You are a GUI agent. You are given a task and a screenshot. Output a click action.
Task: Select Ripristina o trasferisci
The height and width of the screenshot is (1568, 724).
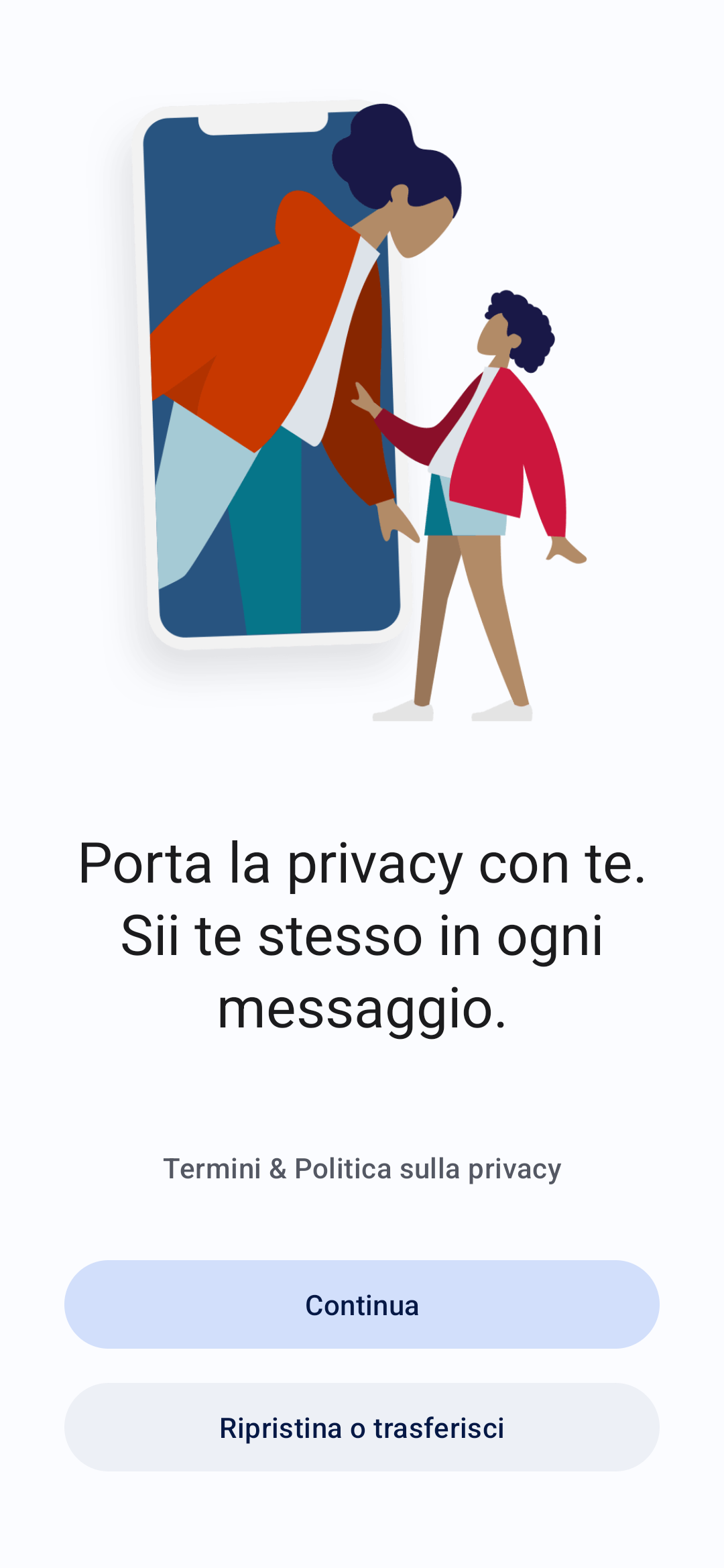click(362, 1427)
